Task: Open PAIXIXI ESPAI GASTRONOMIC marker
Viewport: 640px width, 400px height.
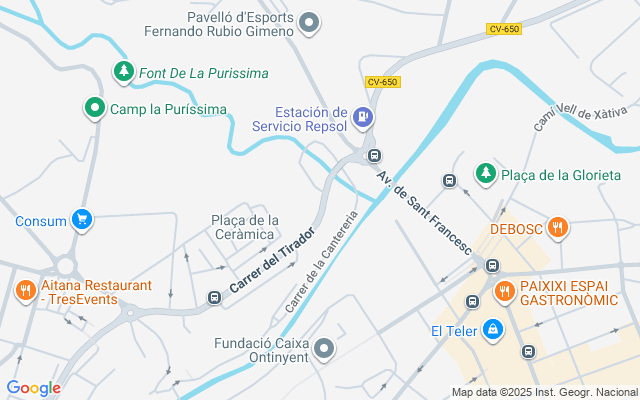Action: [505, 292]
